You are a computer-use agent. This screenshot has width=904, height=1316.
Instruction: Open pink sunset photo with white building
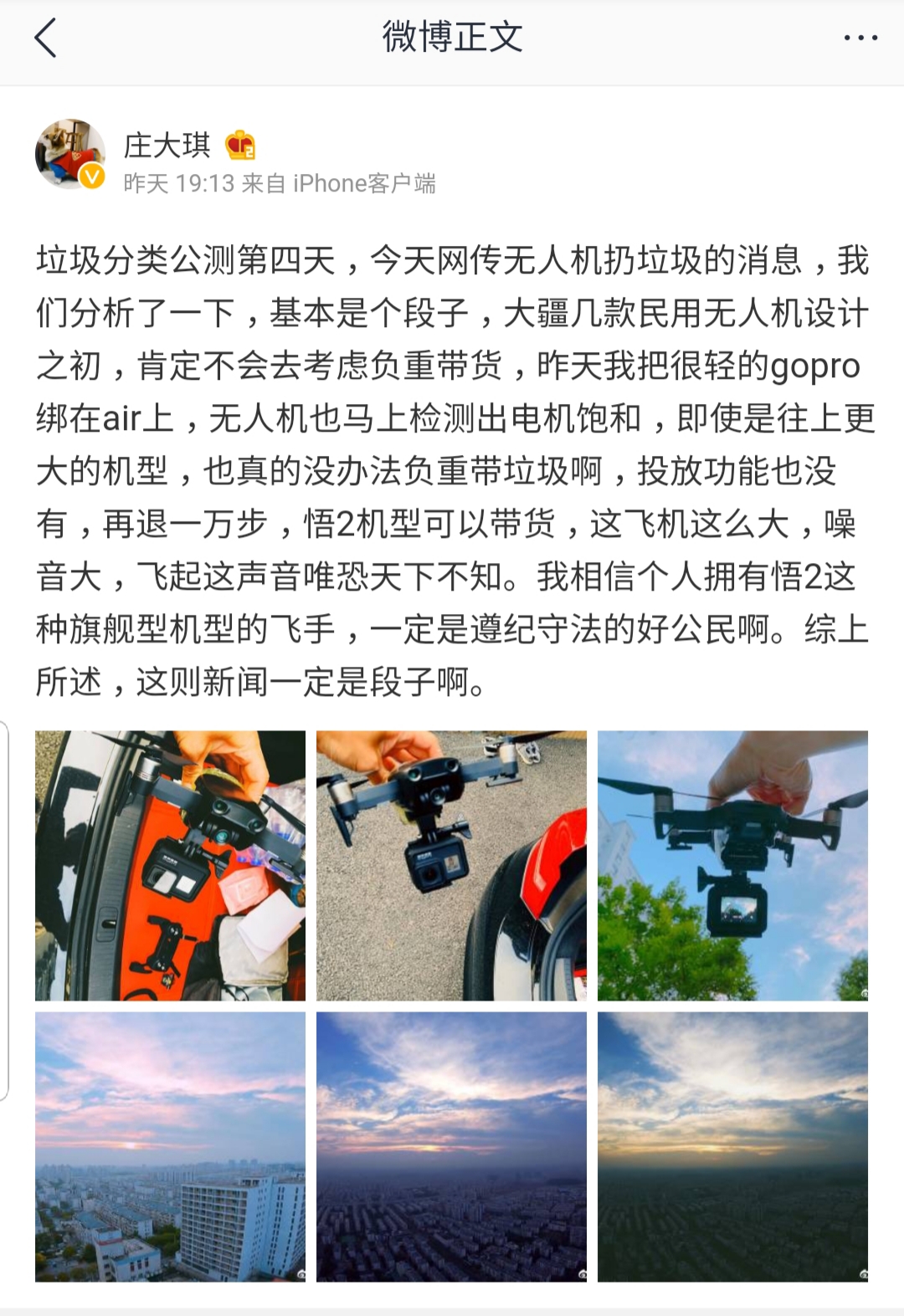point(170,1146)
